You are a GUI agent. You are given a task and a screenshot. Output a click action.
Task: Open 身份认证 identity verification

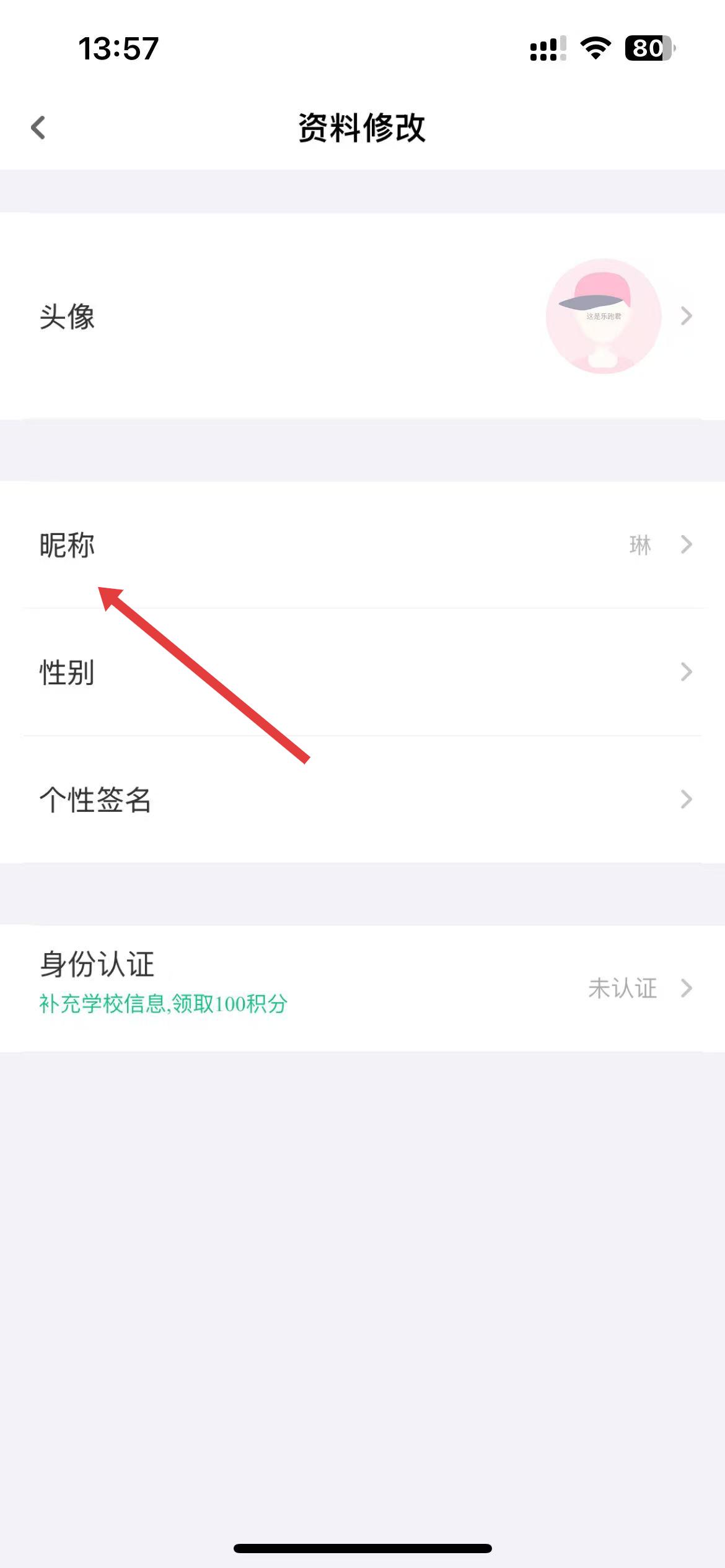click(x=362, y=988)
